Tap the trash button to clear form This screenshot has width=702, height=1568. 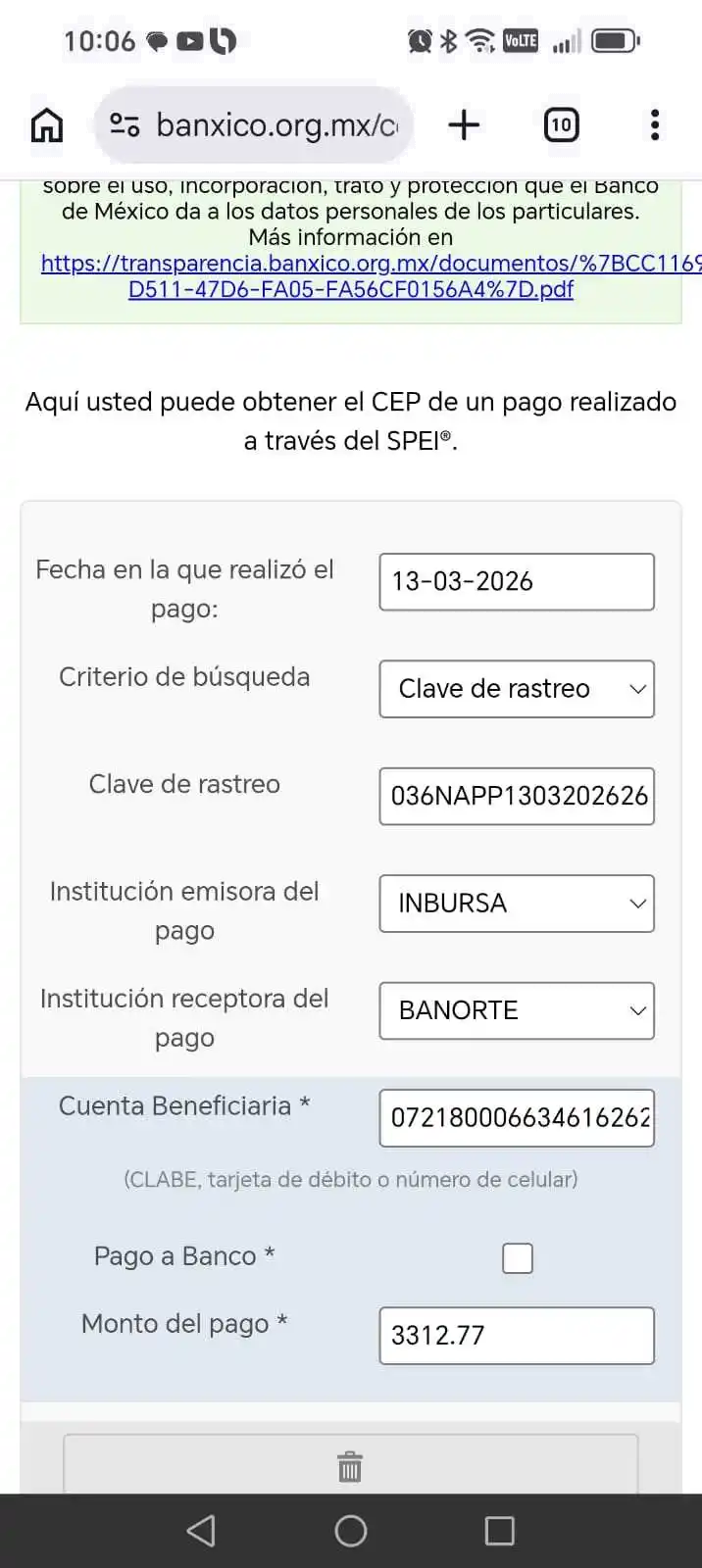(x=350, y=1467)
